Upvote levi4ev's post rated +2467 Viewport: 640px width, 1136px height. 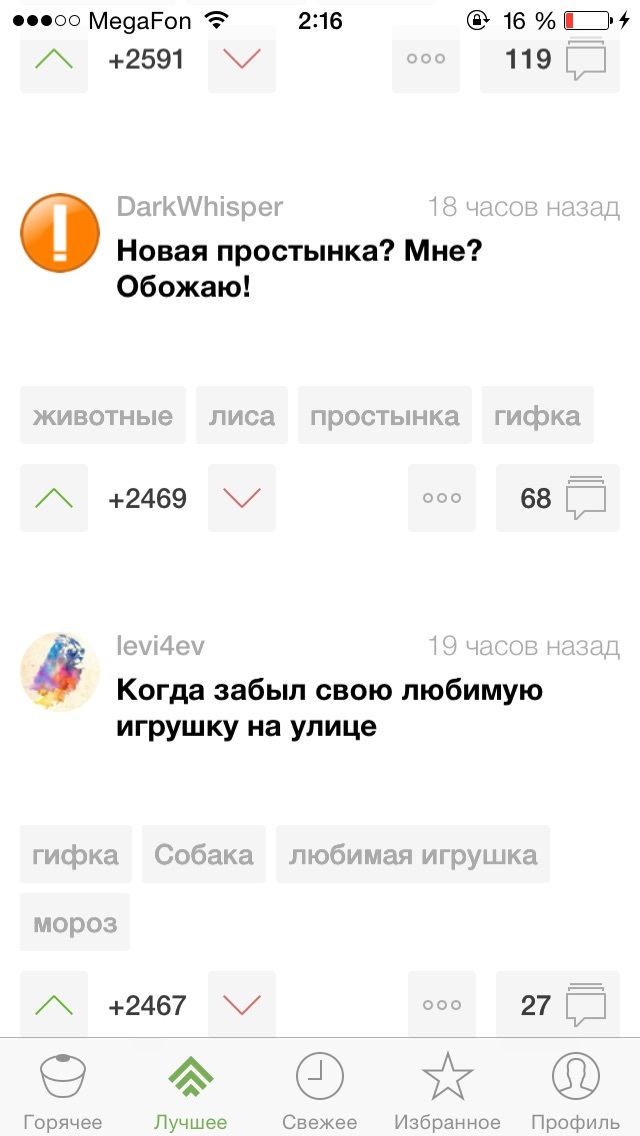coord(54,1004)
